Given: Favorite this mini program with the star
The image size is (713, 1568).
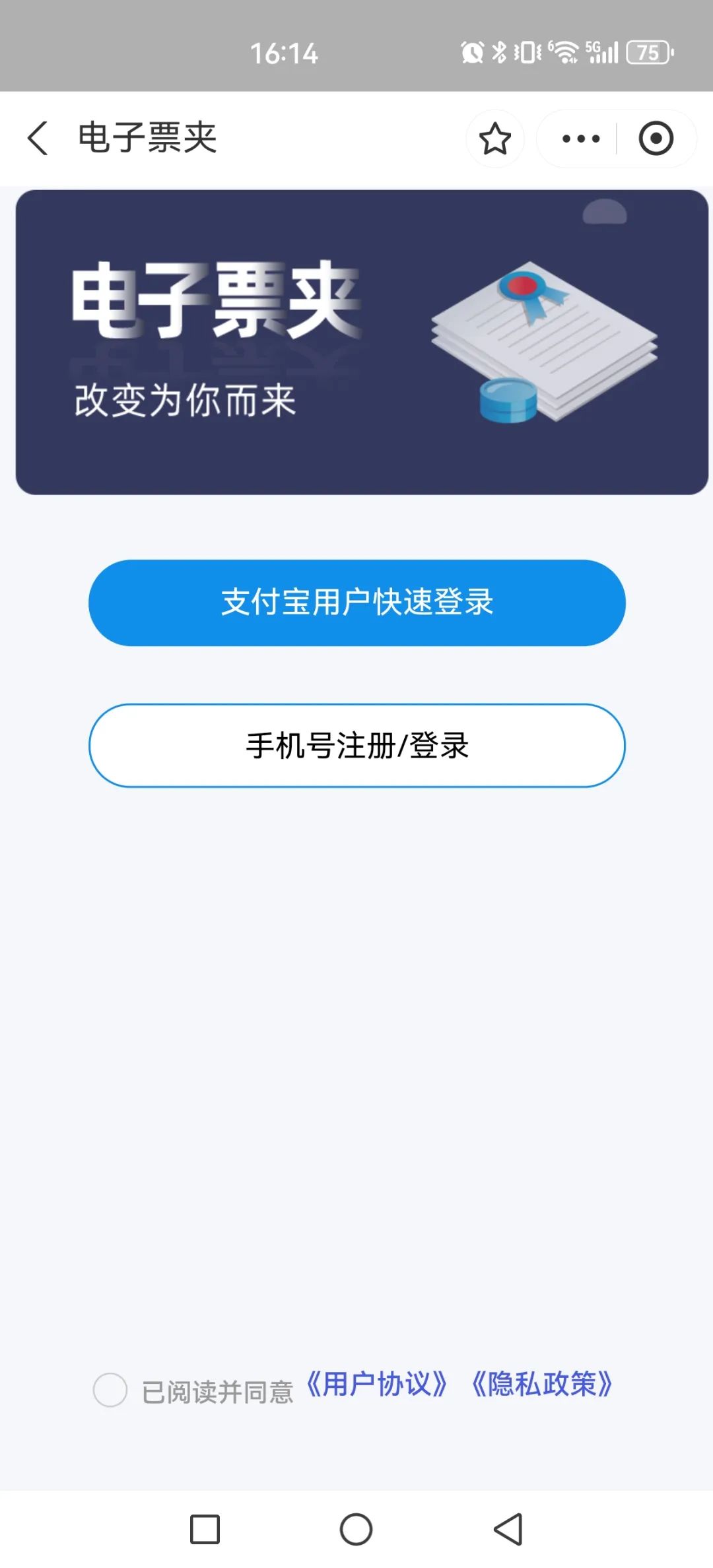Looking at the screenshot, I should click(x=495, y=139).
